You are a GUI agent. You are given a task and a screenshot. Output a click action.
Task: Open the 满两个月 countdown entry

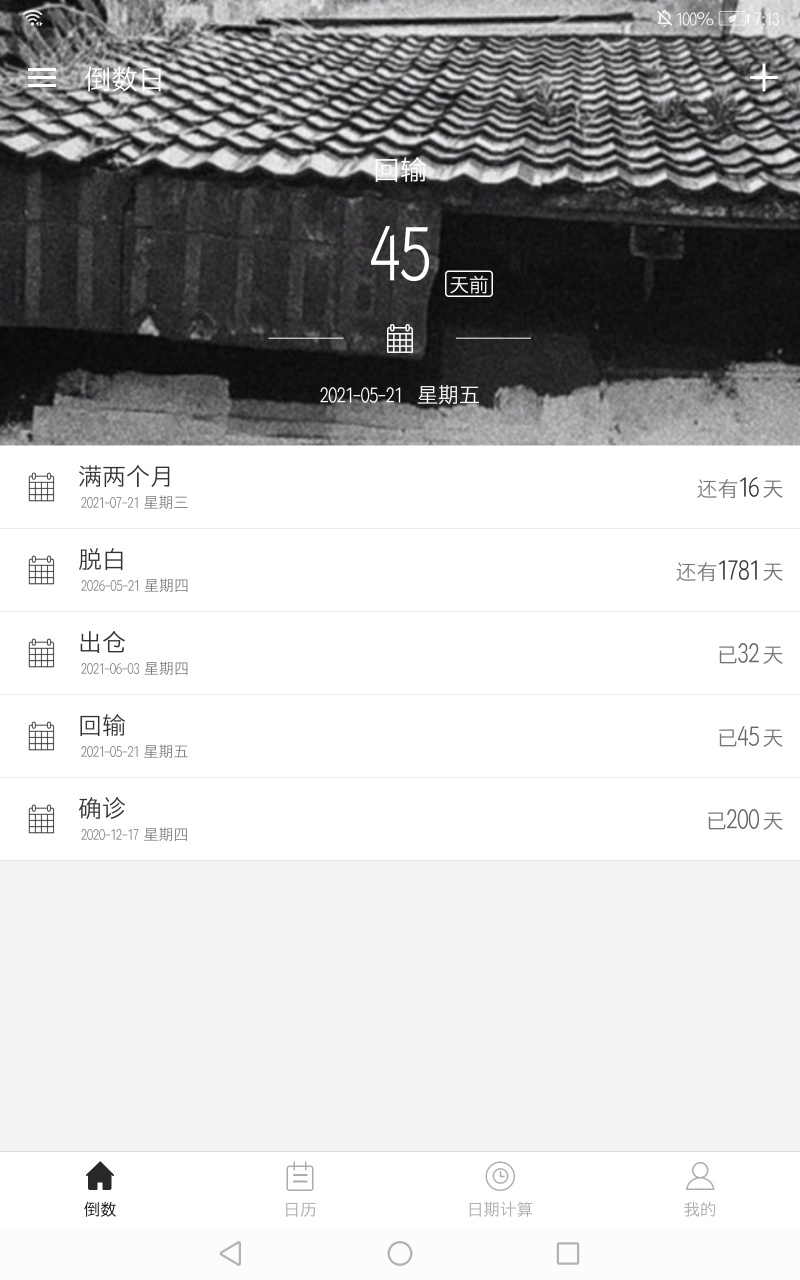click(x=400, y=487)
